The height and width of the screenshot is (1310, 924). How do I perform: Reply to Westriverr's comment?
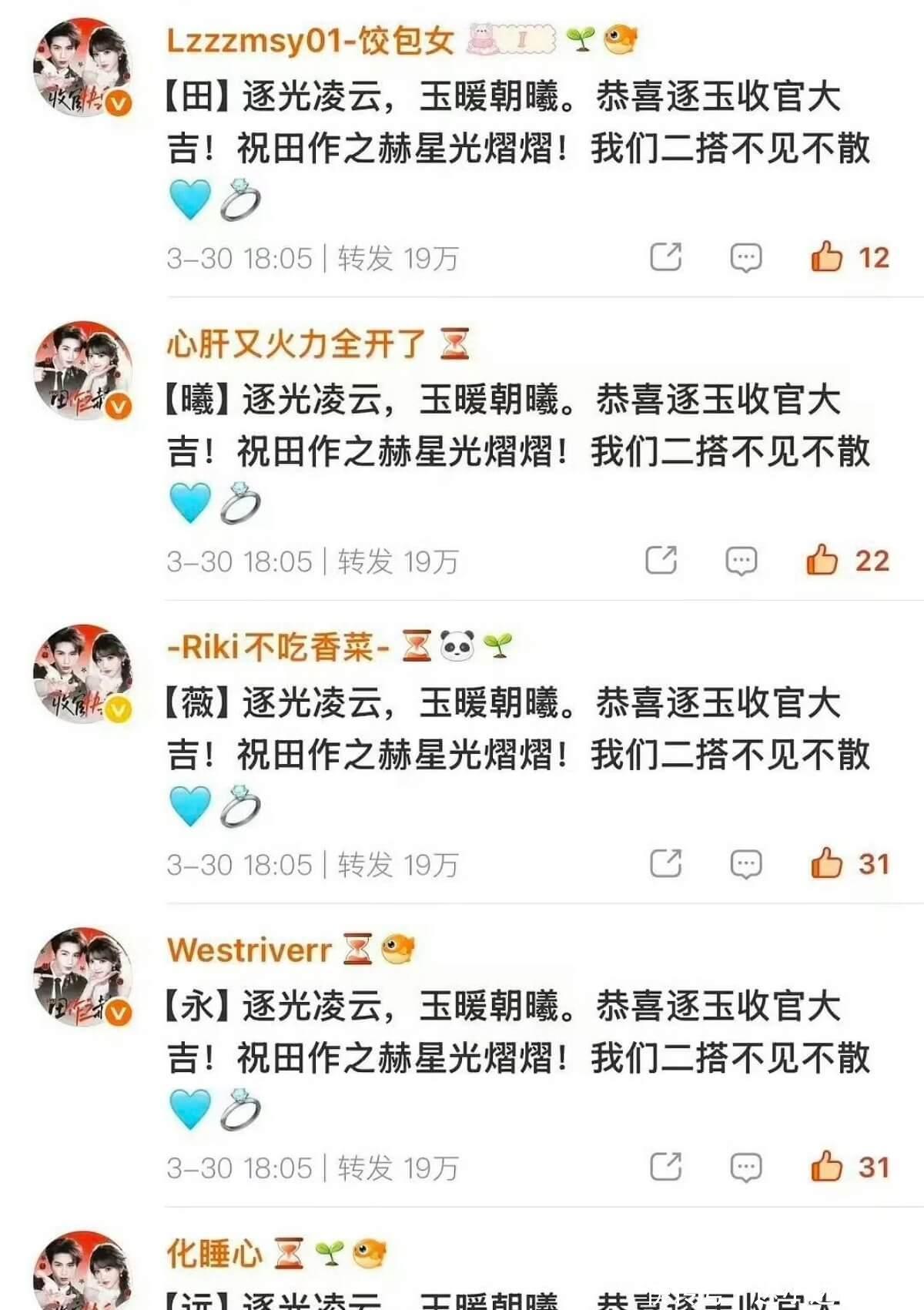coord(745,1168)
